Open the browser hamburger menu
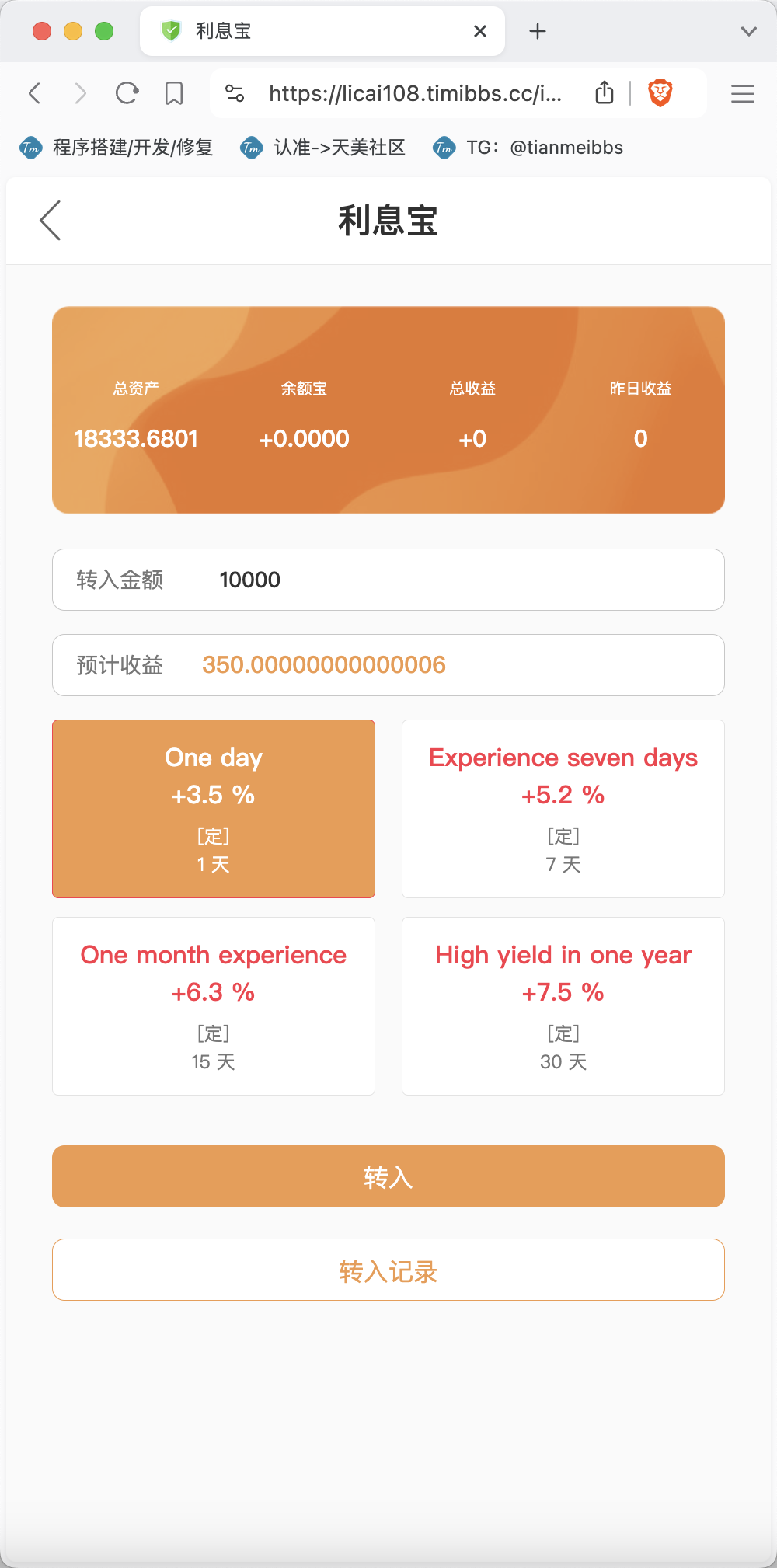This screenshot has width=777, height=1568. click(743, 93)
